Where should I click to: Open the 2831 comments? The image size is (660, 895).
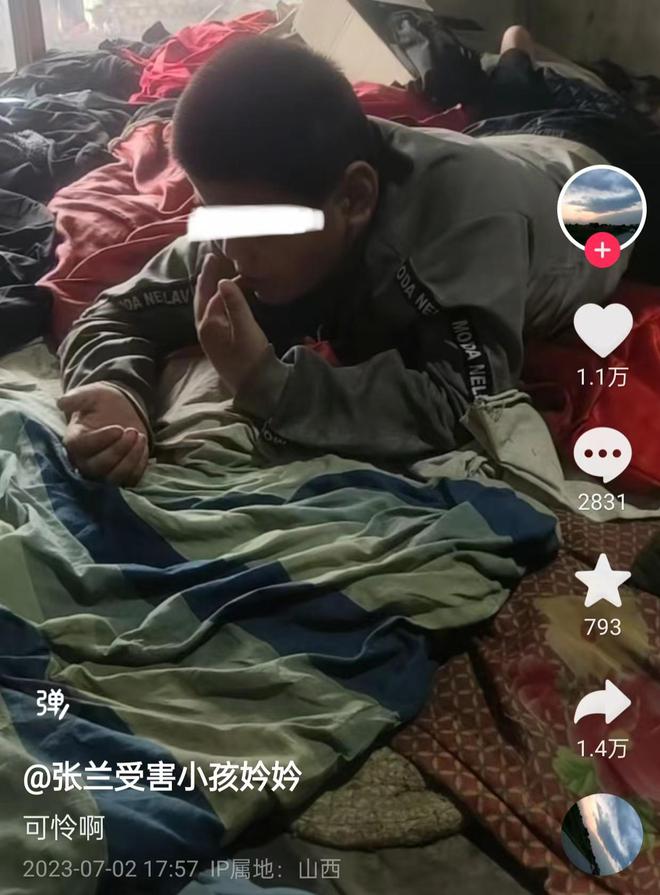[x=602, y=456]
